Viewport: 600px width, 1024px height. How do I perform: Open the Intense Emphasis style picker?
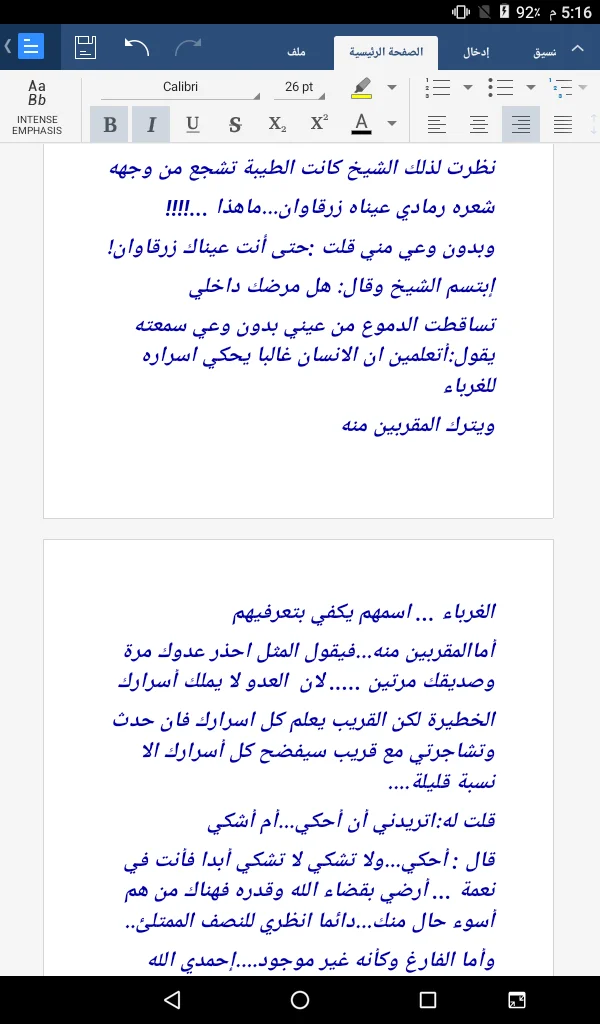pos(37,108)
